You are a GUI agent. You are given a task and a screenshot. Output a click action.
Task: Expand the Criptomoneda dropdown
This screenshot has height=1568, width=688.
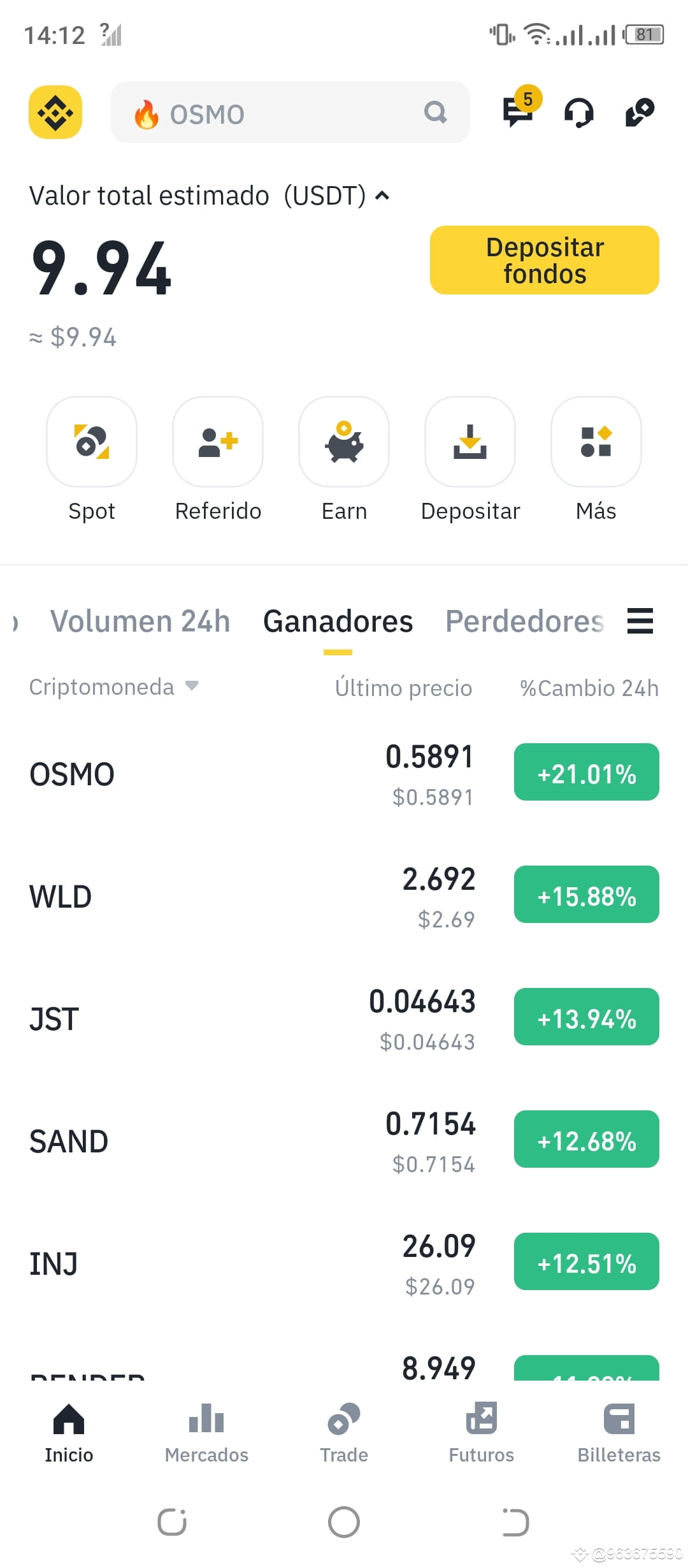[x=114, y=687]
